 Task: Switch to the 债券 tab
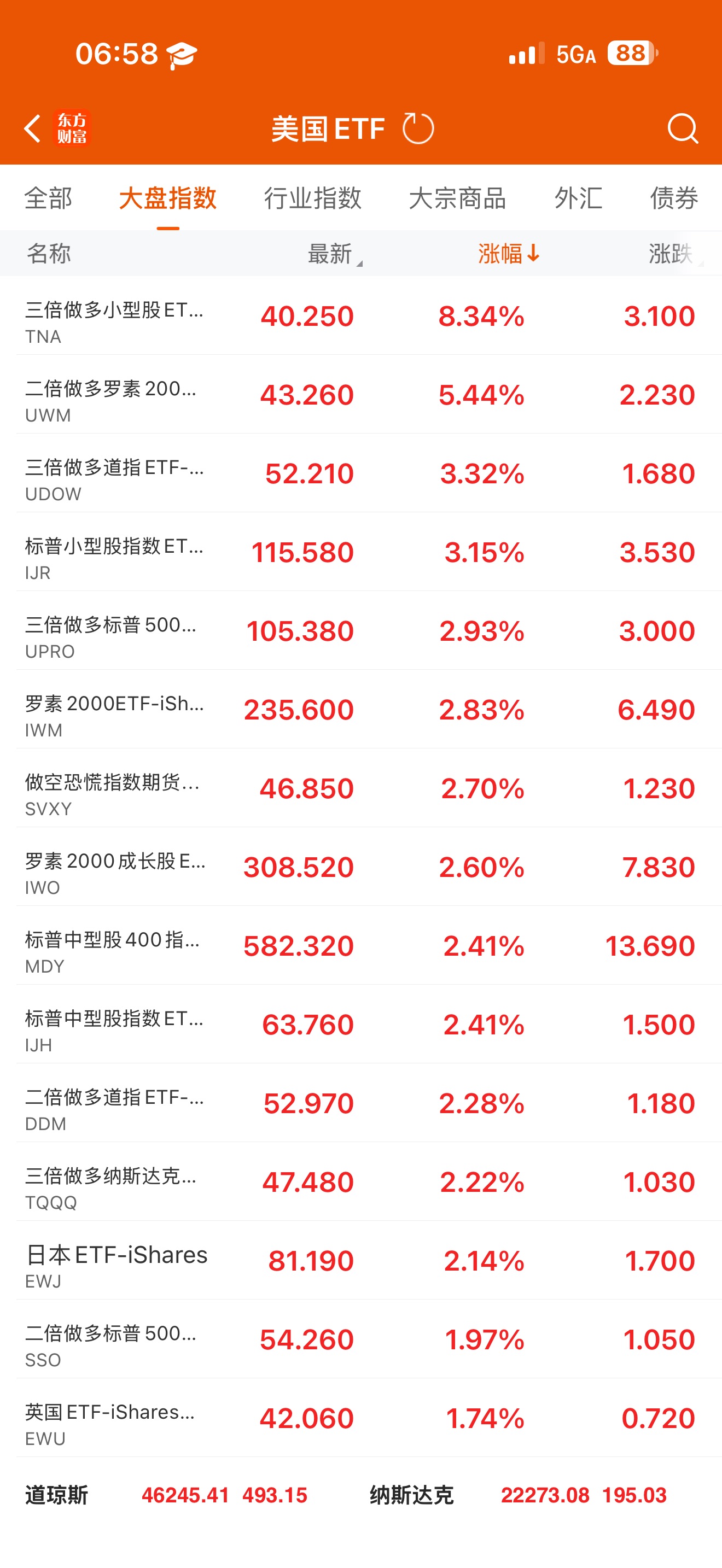673,198
